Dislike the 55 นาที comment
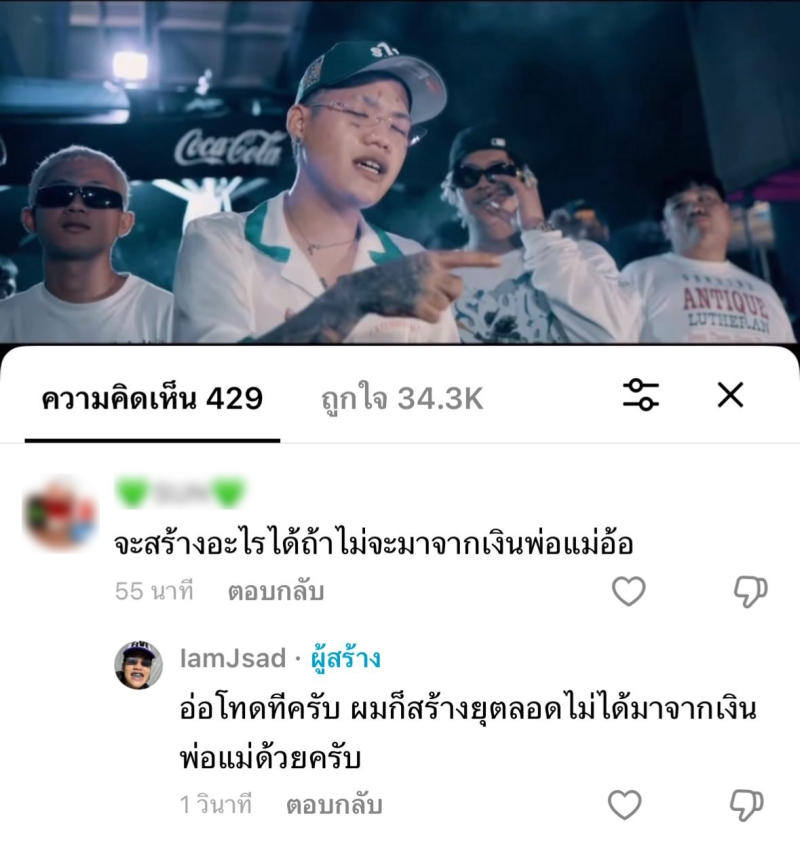The image size is (800, 851). click(x=749, y=592)
